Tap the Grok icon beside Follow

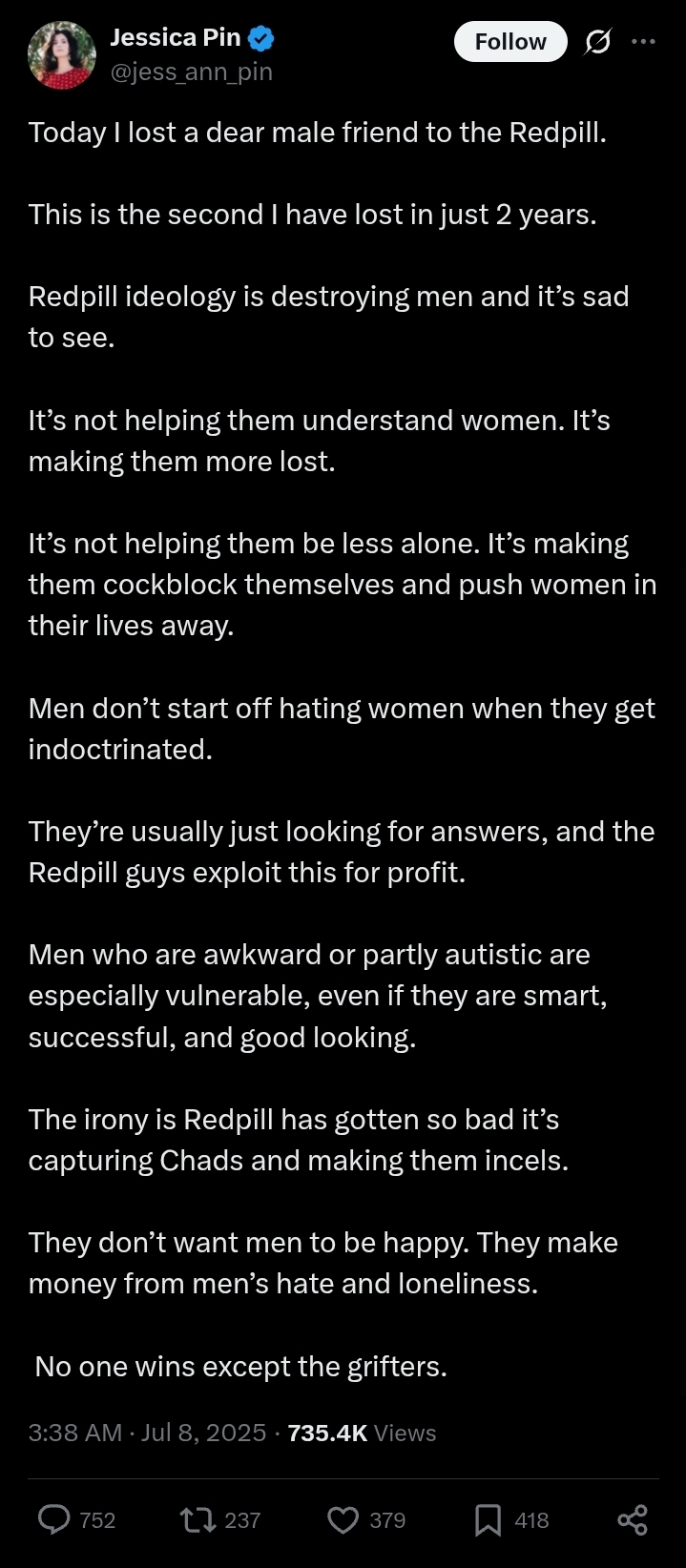(598, 42)
